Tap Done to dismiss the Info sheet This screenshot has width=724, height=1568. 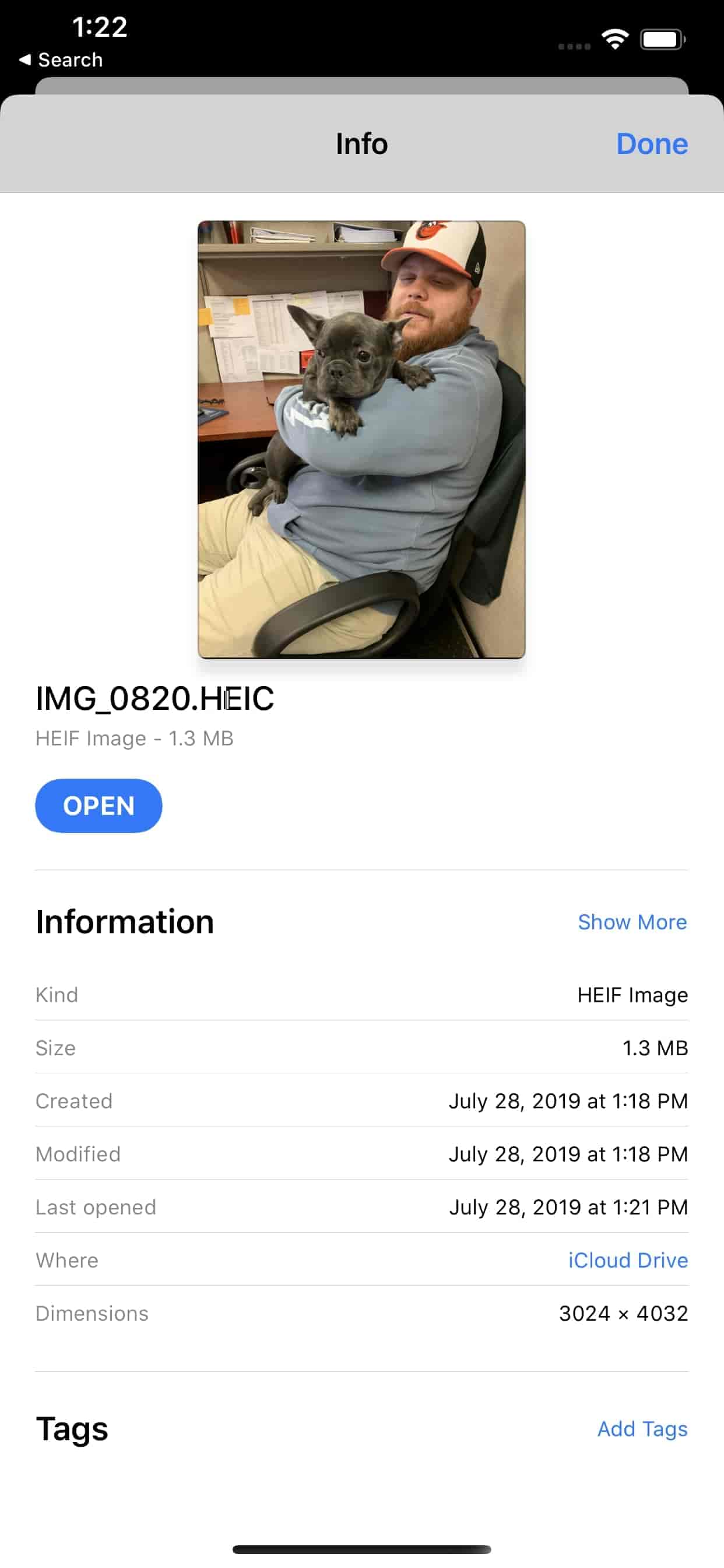pos(652,144)
